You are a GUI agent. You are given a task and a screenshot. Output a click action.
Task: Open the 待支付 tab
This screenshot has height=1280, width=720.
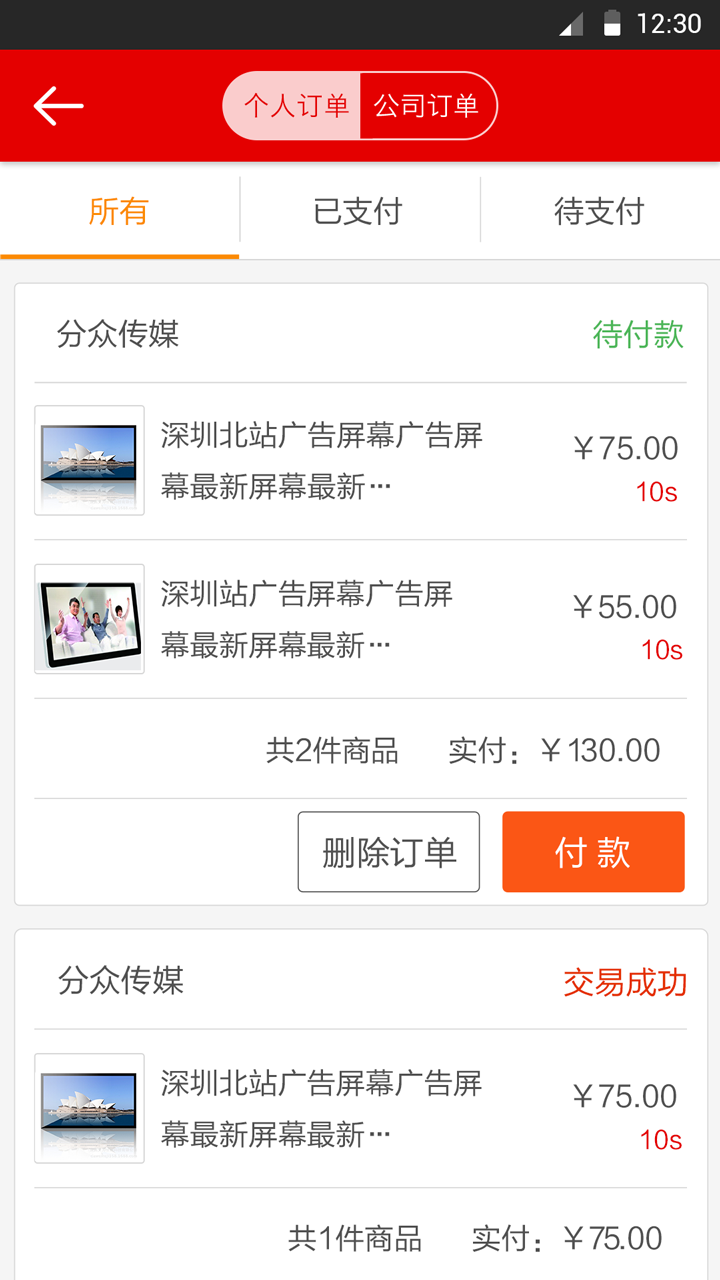(599, 211)
